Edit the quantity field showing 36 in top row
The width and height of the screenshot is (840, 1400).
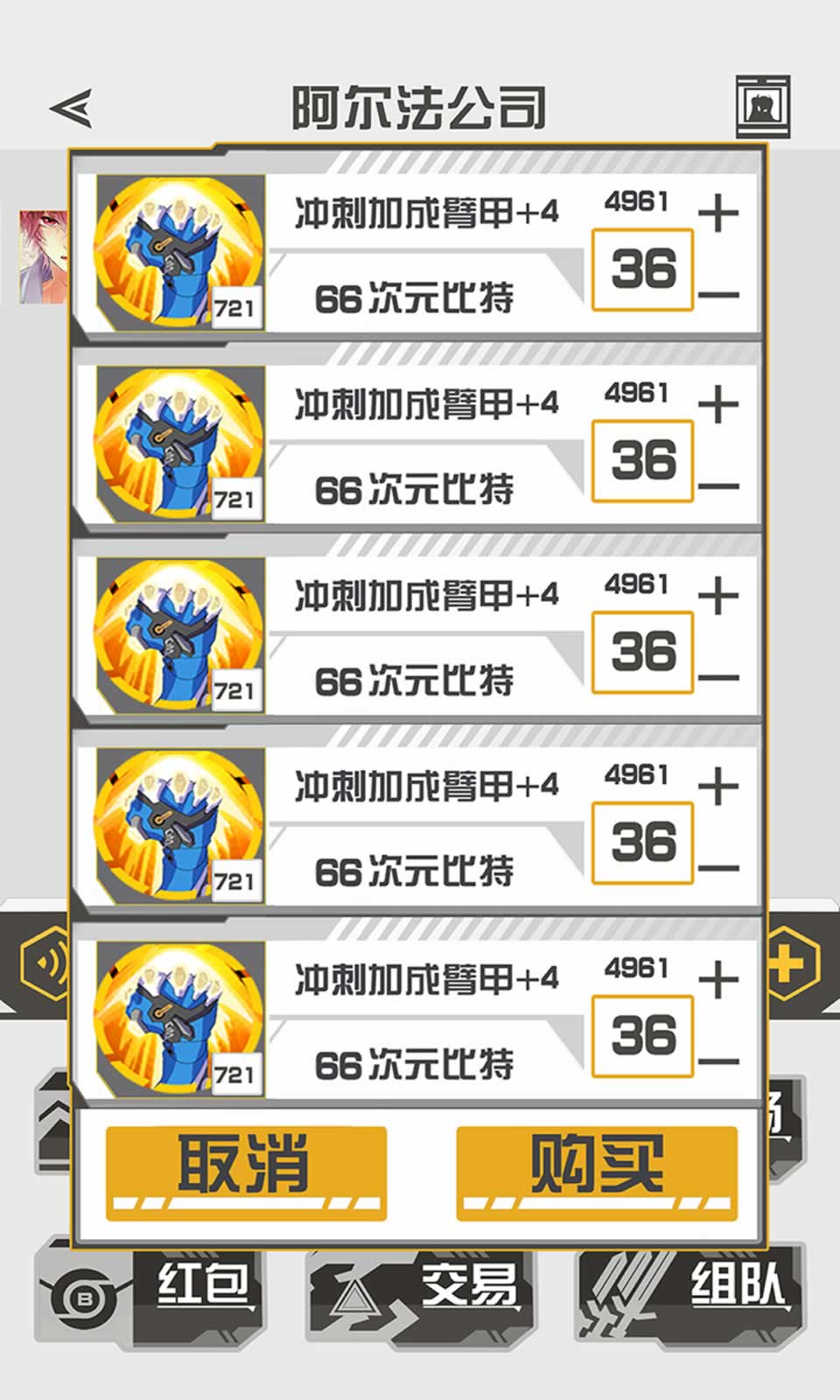[641, 271]
